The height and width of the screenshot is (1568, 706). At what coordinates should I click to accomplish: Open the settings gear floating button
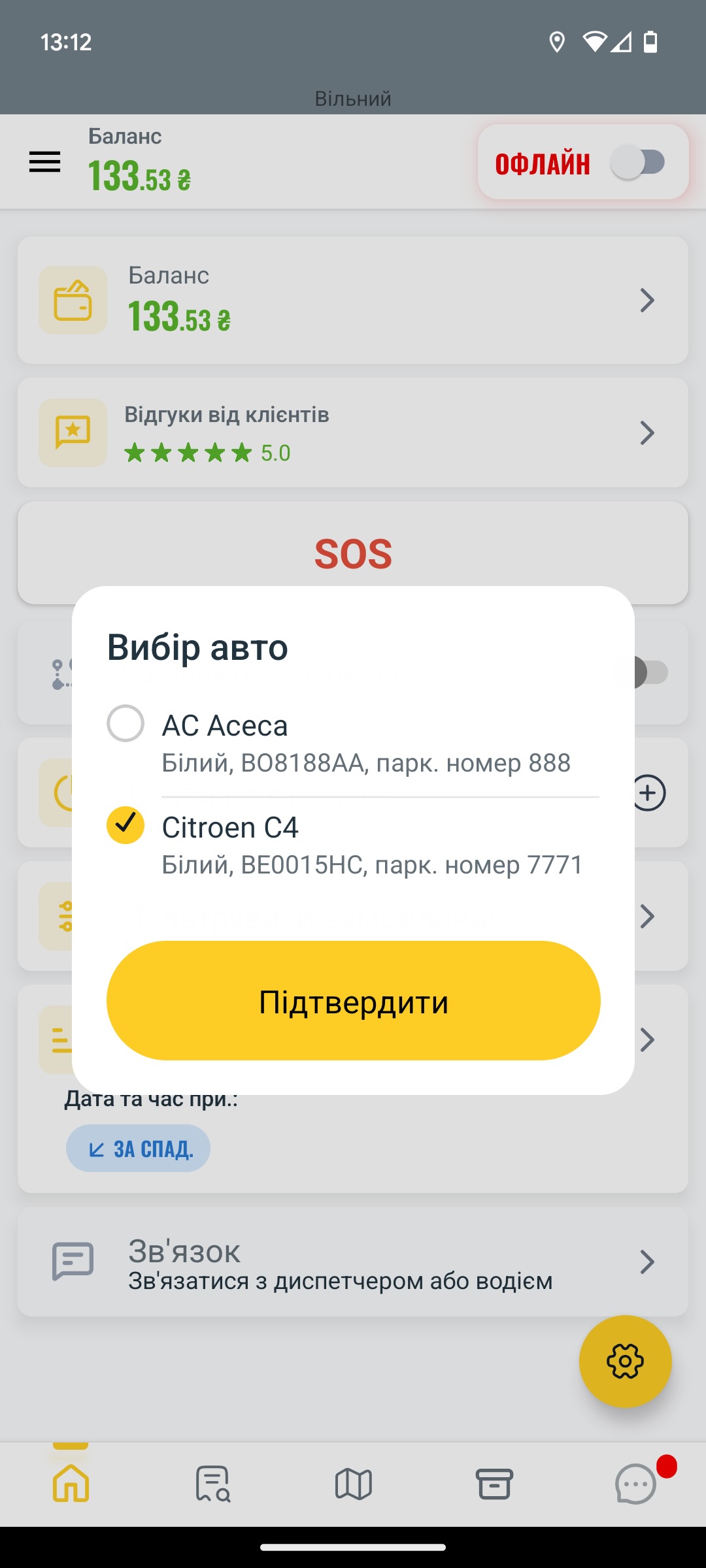click(625, 1362)
